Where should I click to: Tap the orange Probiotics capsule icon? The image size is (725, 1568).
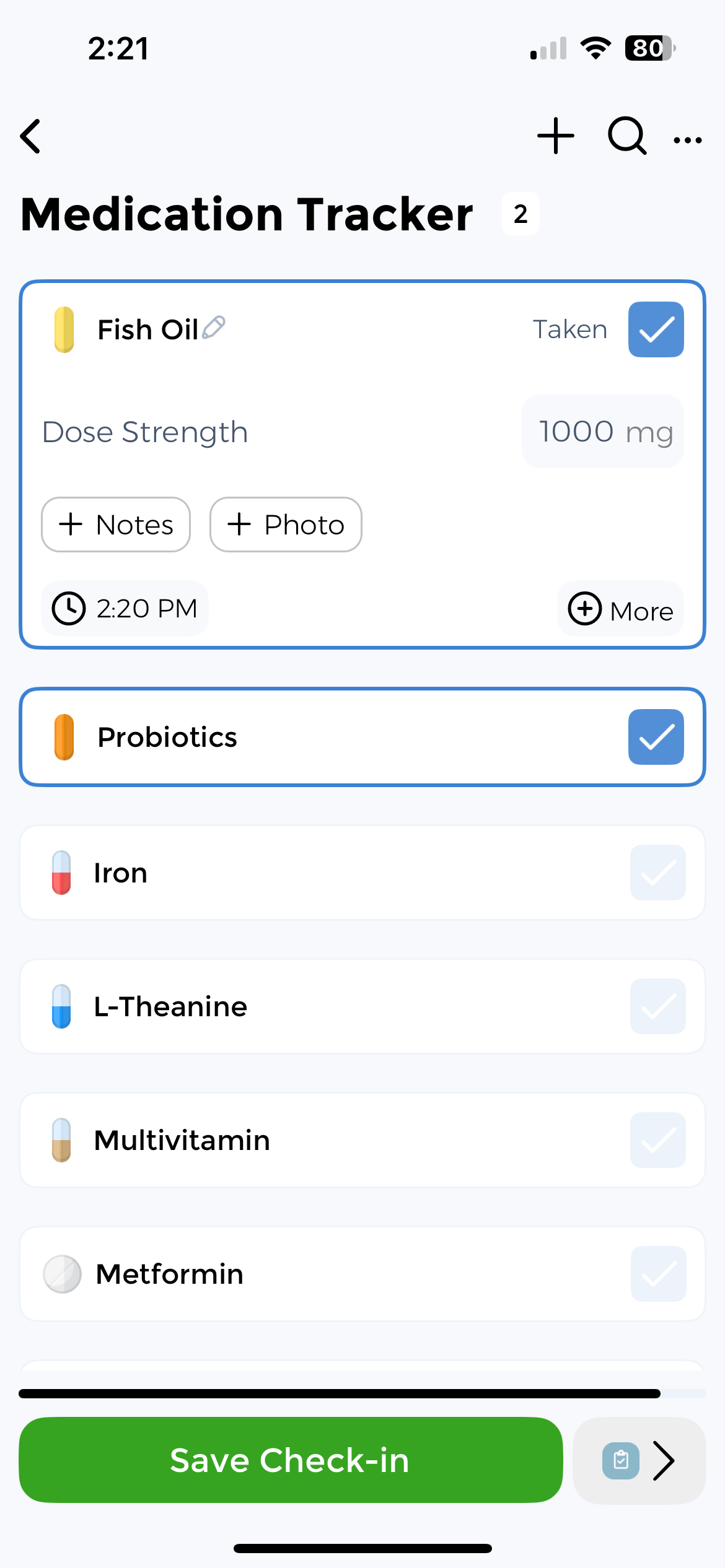[64, 736]
